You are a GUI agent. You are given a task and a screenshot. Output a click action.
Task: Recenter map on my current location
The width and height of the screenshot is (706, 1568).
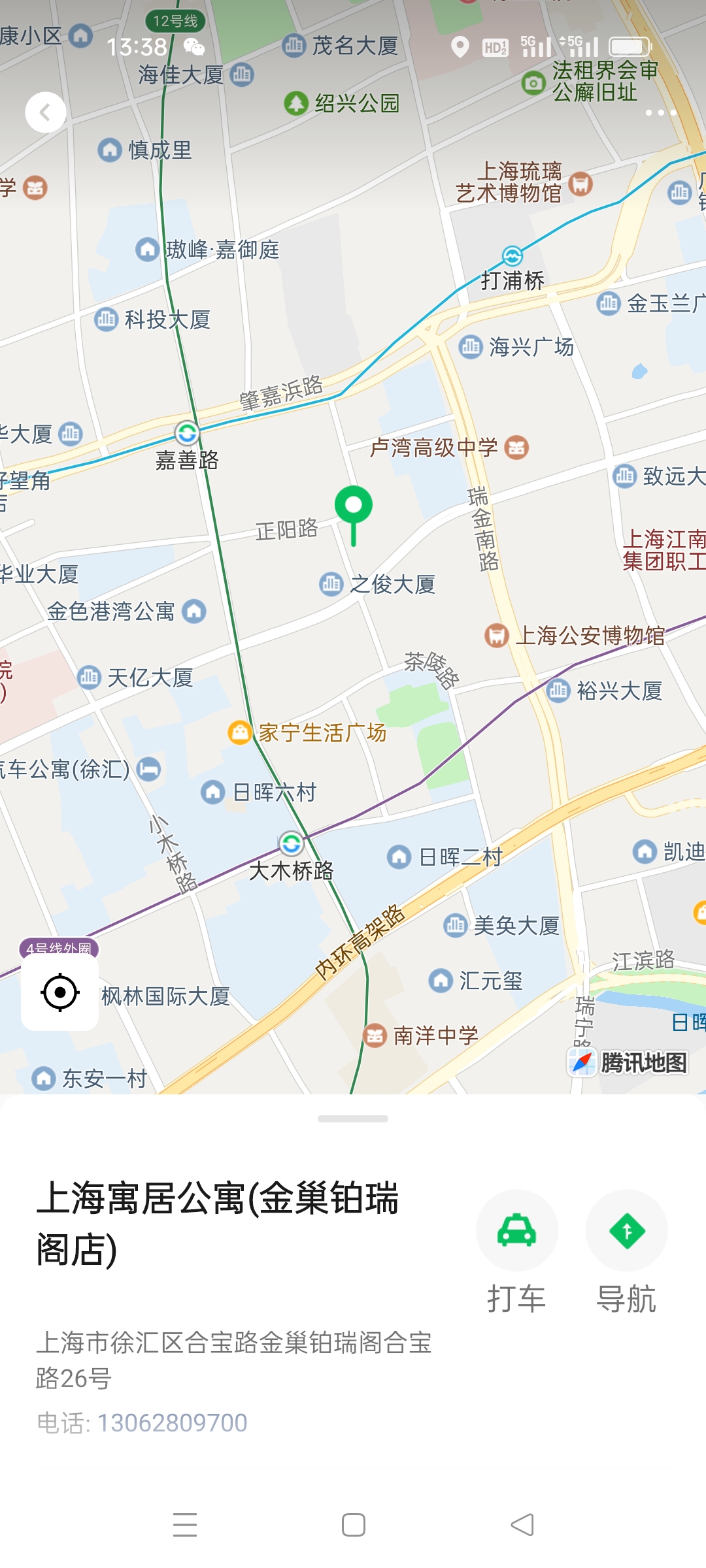(x=59, y=992)
